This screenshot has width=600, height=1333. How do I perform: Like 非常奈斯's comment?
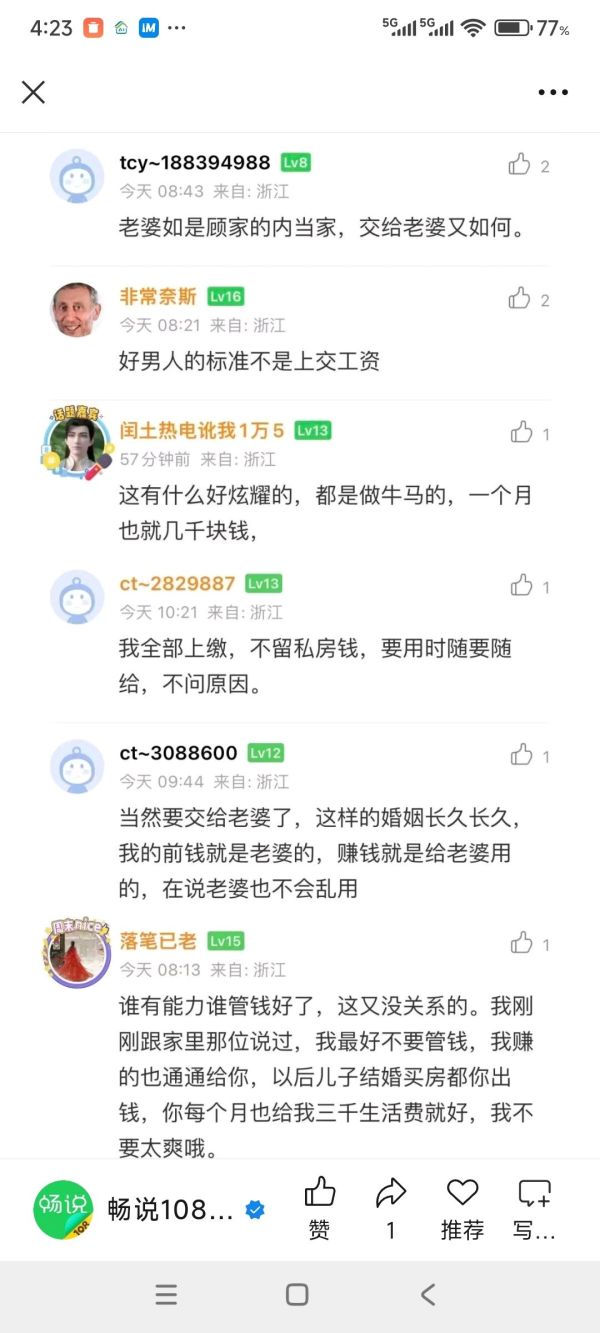coord(519,298)
